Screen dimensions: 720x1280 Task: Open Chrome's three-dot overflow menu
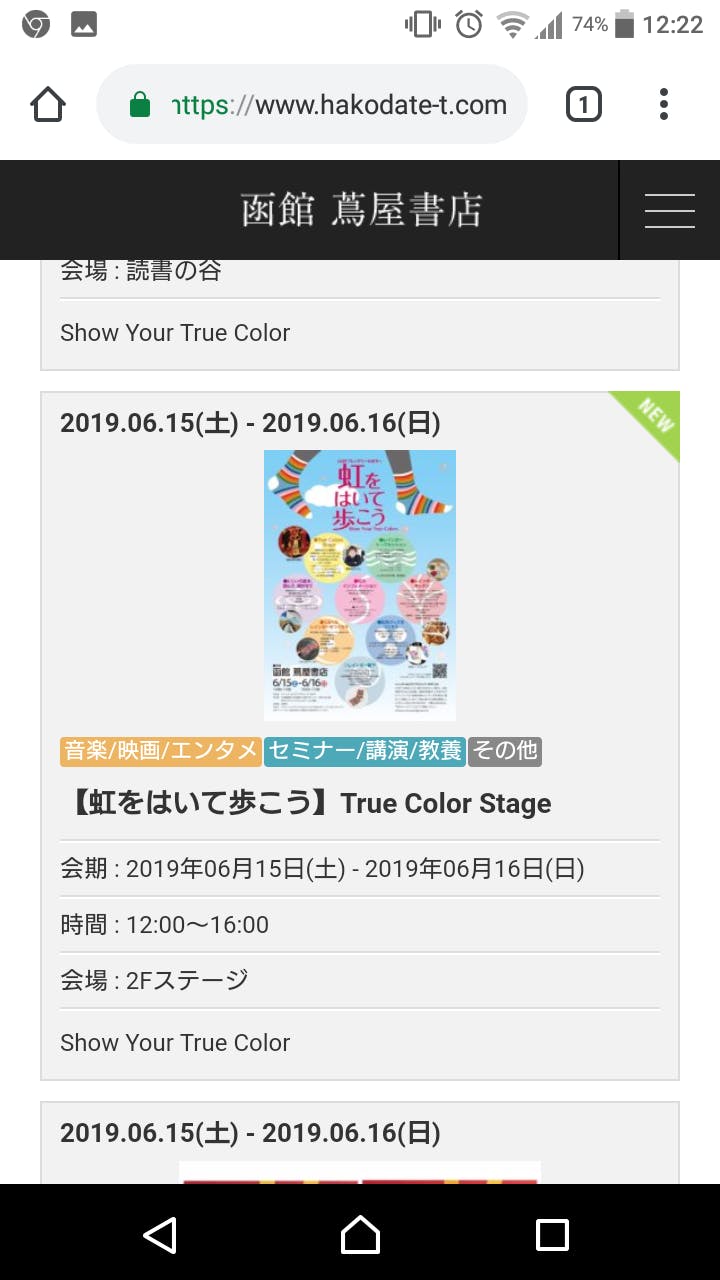pyautogui.click(x=663, y=104)
